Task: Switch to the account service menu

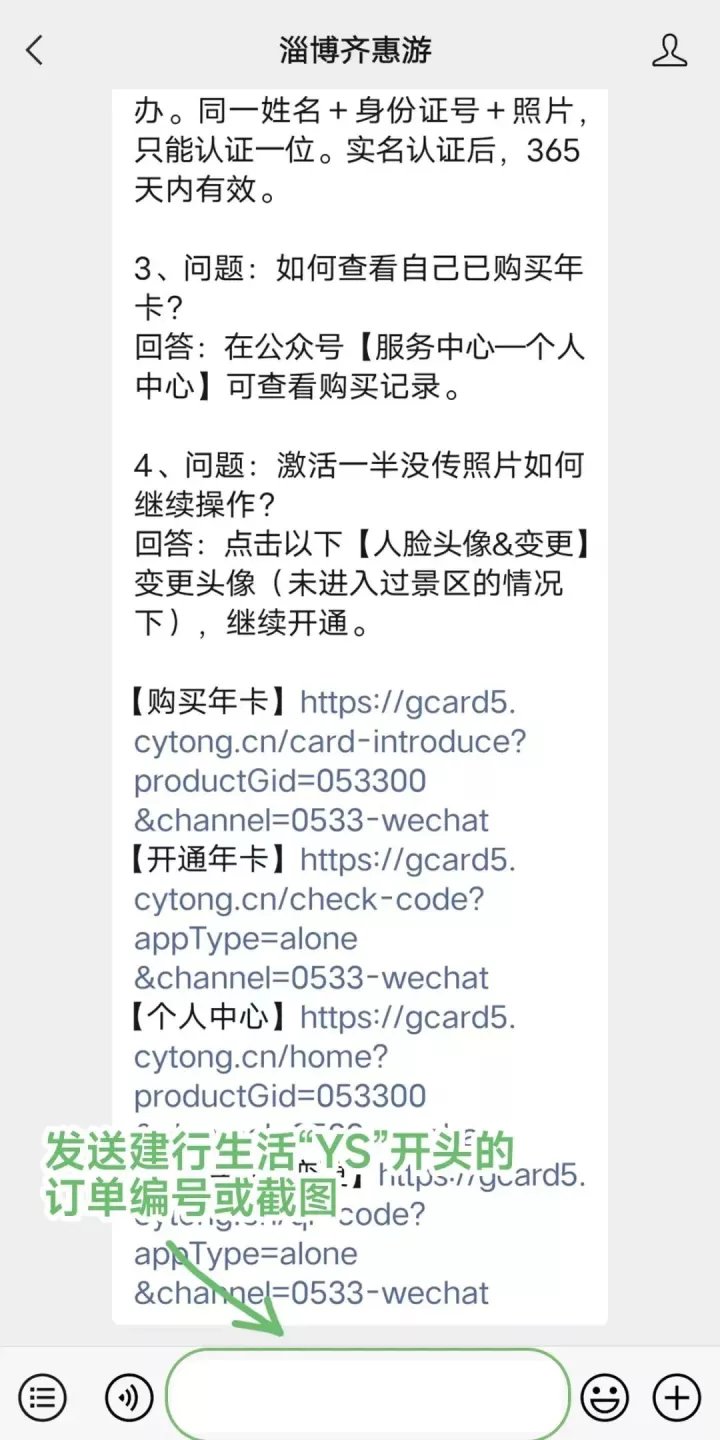Action: [42, 1396]
